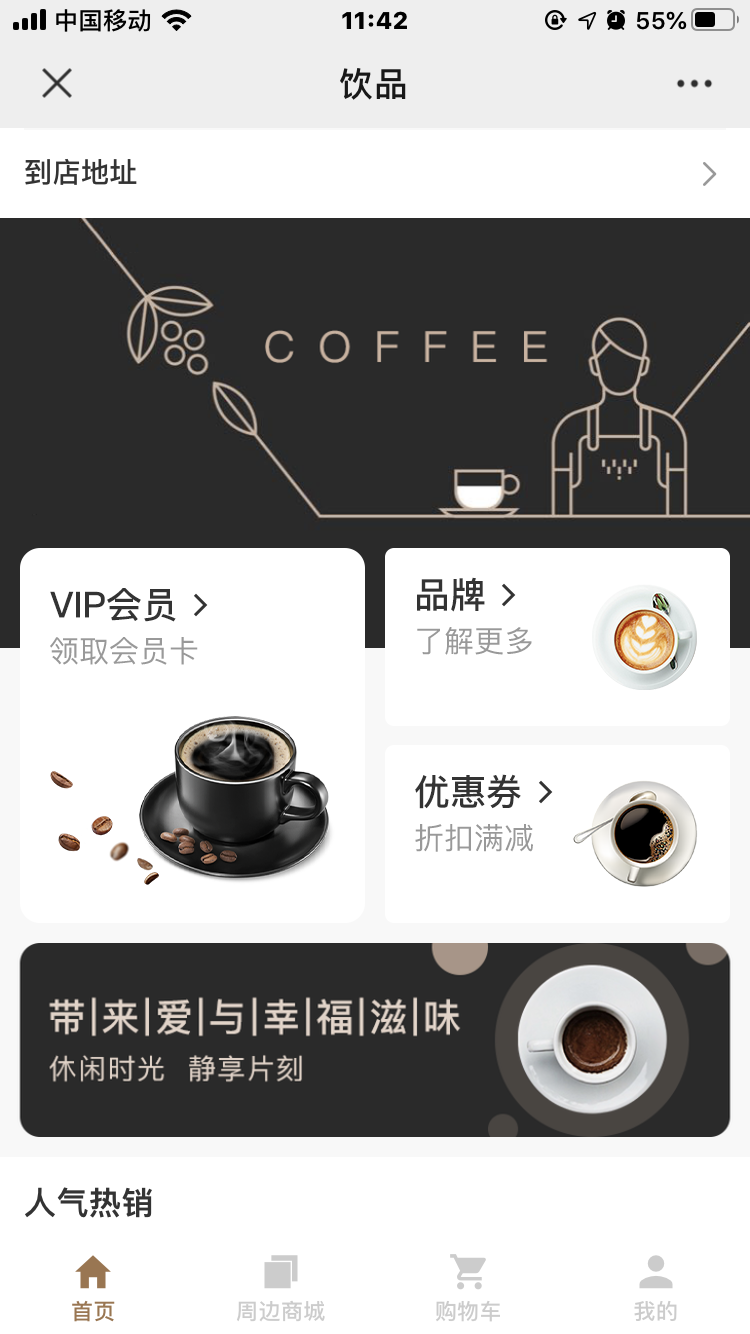Switch to the 首页 home tab
Image resolution: width=750 pixels, height=1334 pixels.
(93, 1288)
